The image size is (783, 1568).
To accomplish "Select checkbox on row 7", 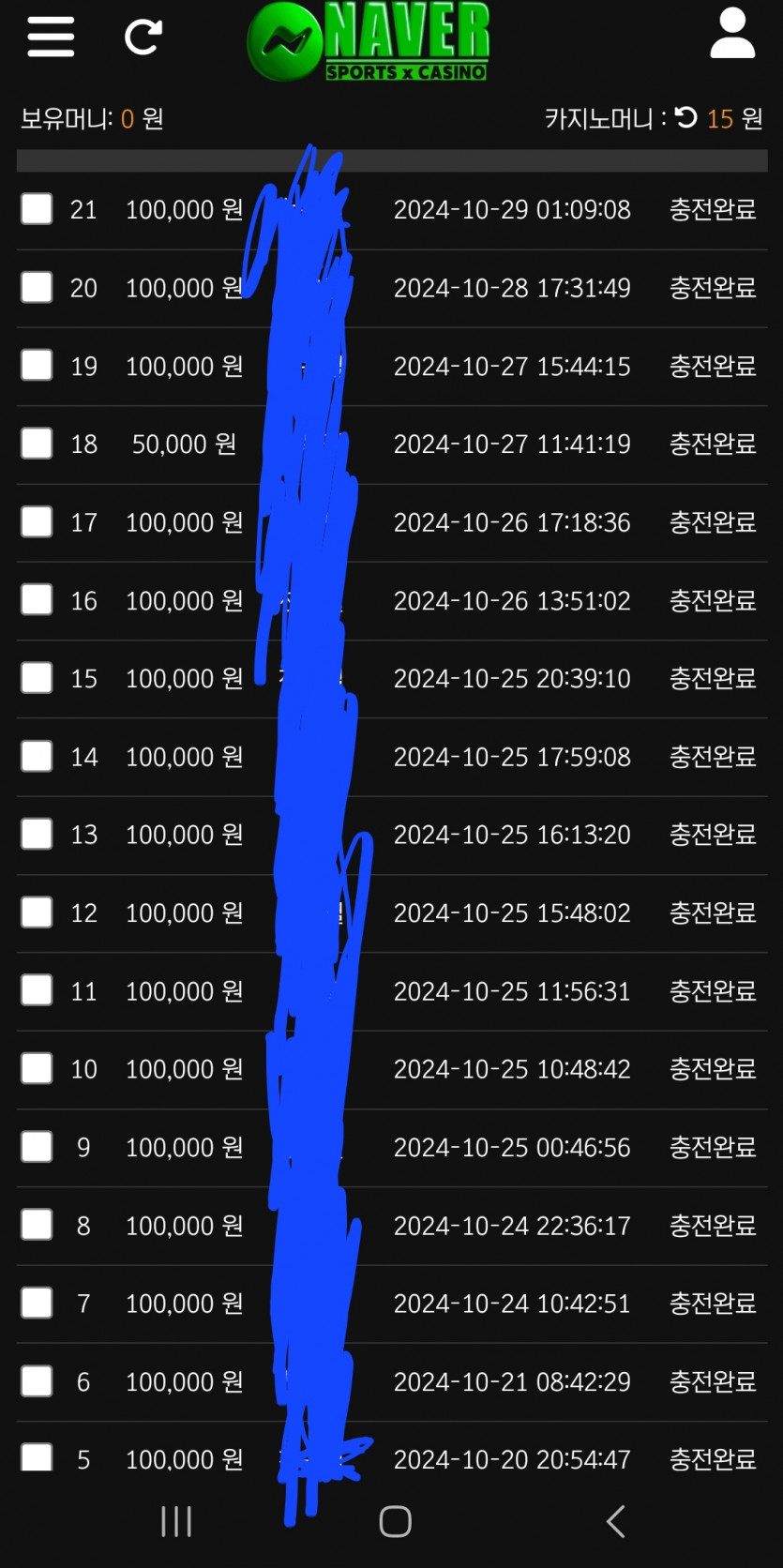I will [37, 1303].
